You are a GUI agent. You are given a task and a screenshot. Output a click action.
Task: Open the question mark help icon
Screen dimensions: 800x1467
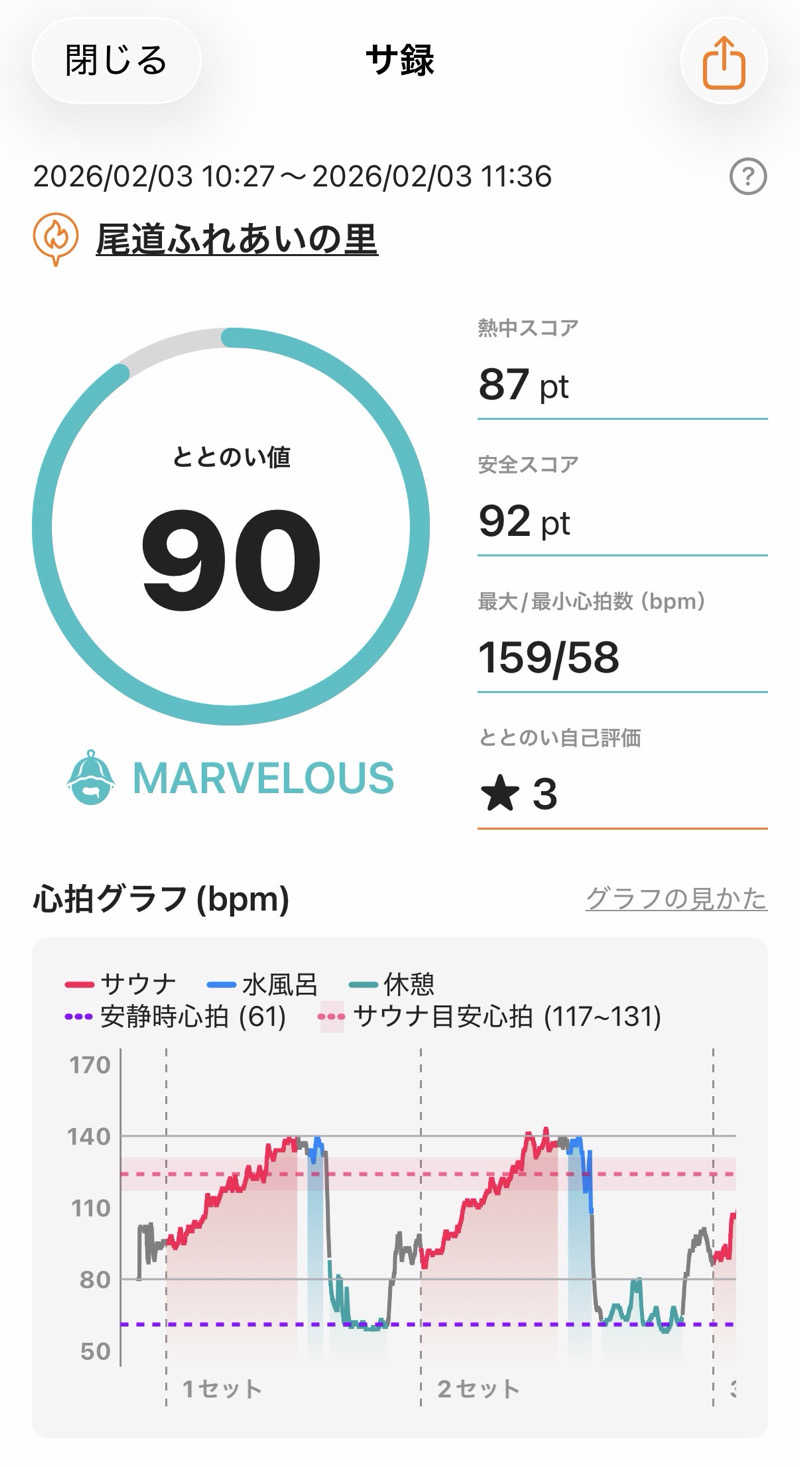748,178
